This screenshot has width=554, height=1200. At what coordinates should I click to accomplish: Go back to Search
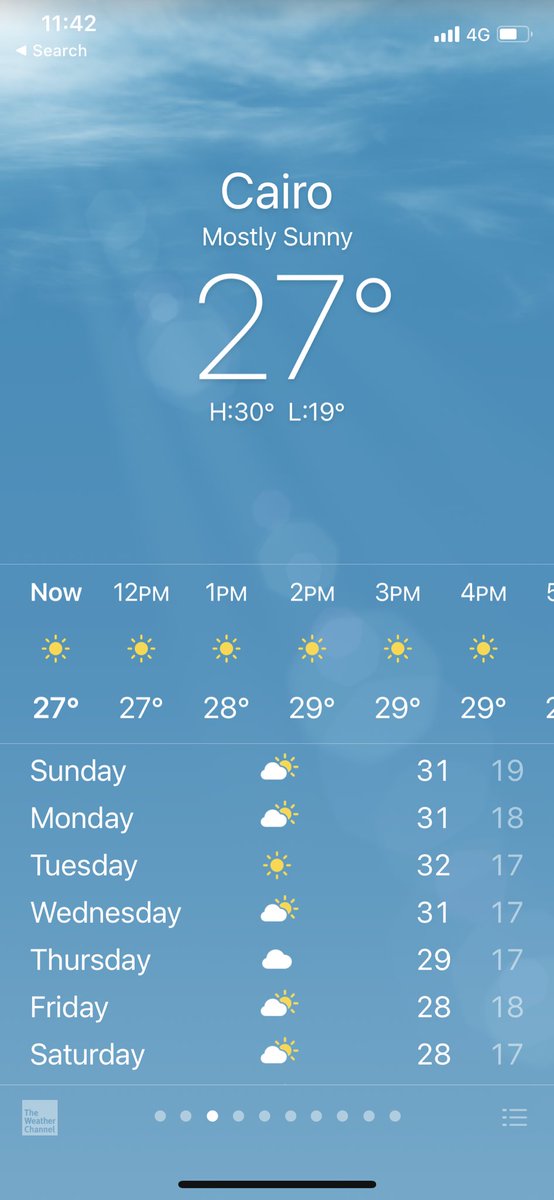51,50
